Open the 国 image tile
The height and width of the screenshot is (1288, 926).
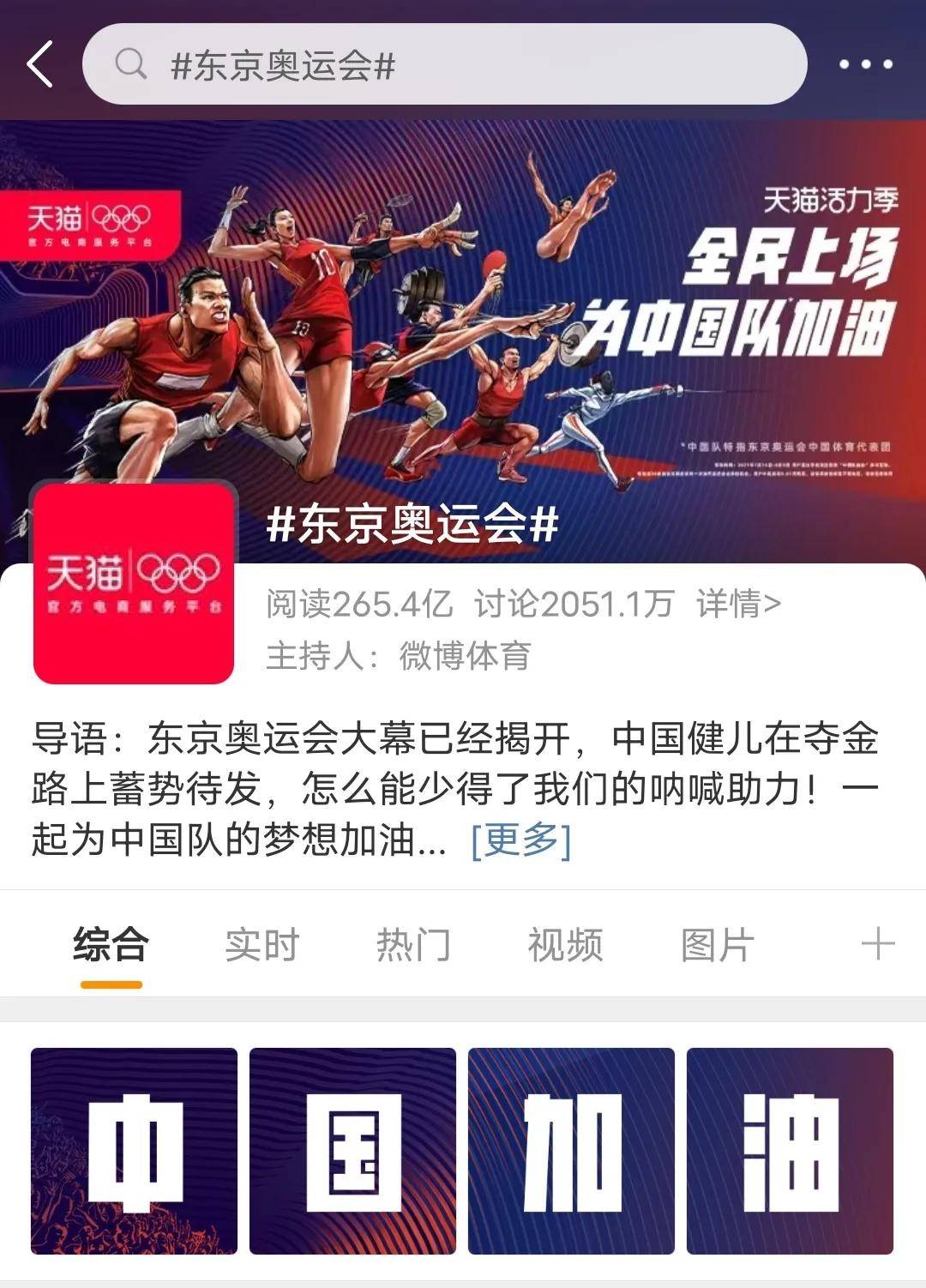(x=352, y=1151)
